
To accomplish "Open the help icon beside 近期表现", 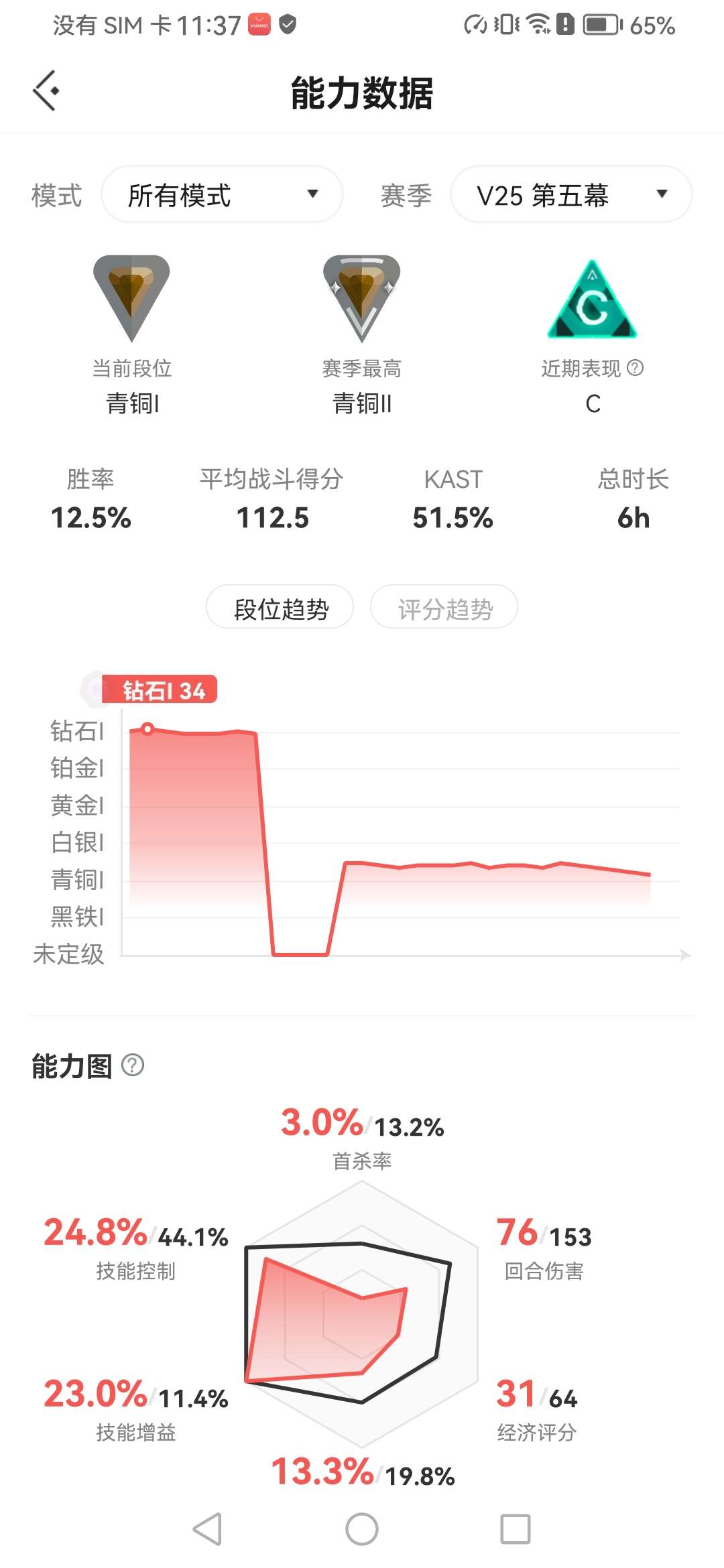I will (635, 368).
